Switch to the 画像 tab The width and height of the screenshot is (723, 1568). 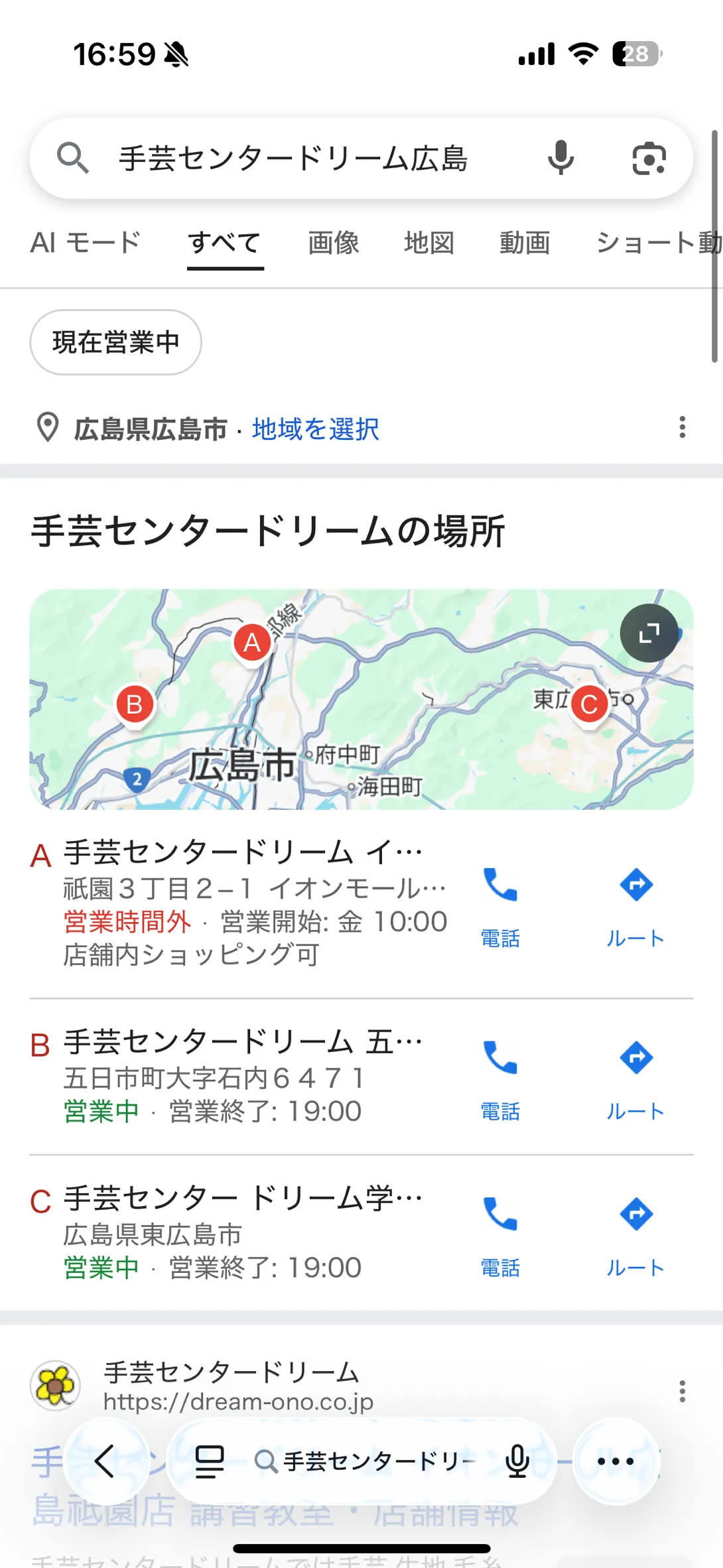click(333, 243)
